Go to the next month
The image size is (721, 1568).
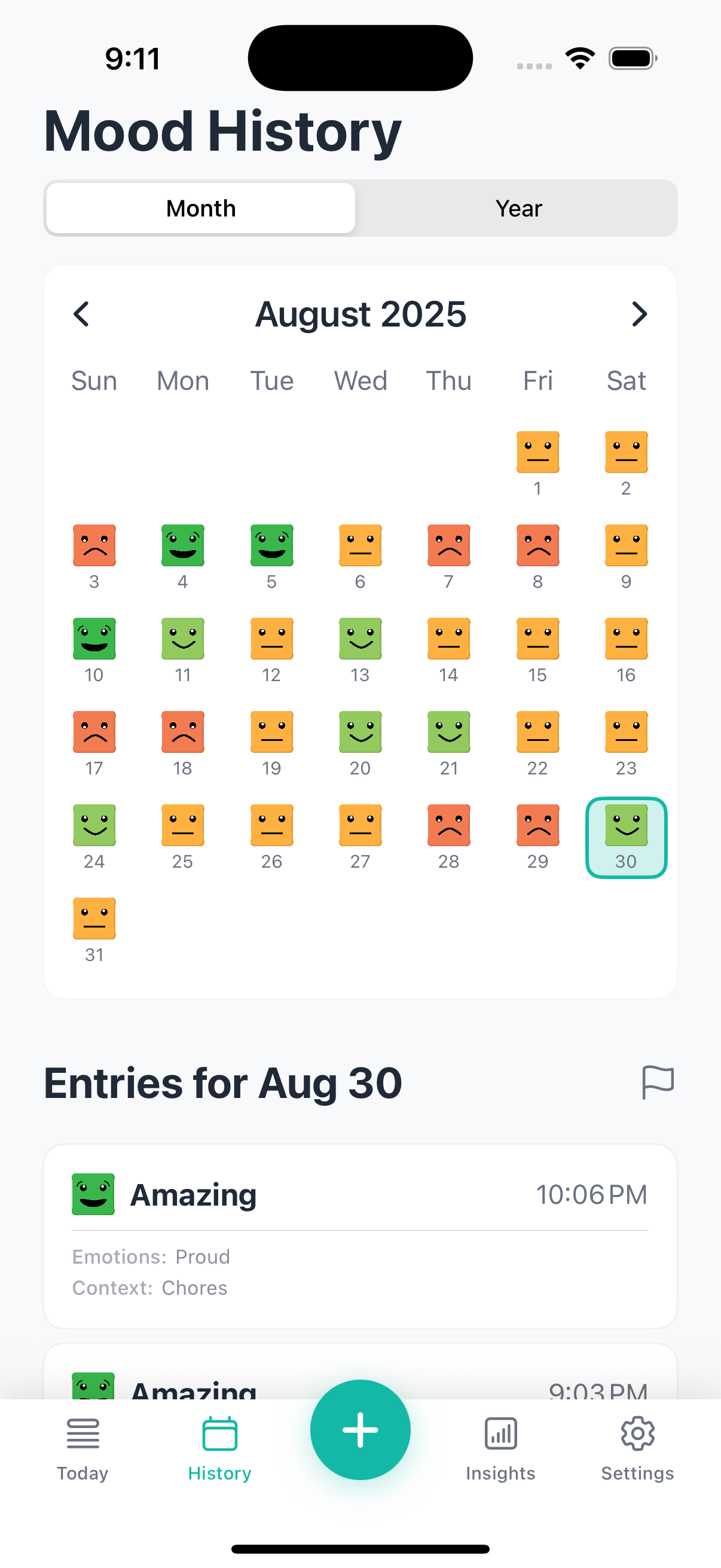coord(638,314)
